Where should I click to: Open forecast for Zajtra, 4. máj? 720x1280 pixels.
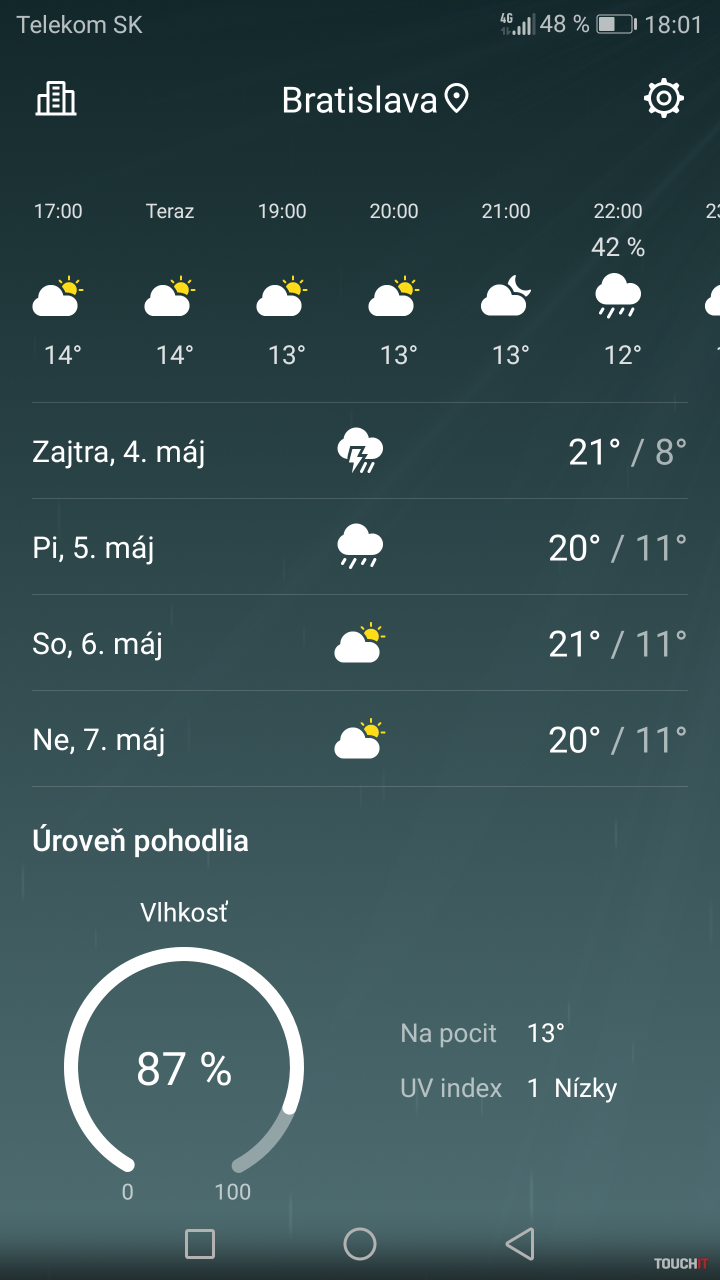pyautogui.click(x=360, y=452)
